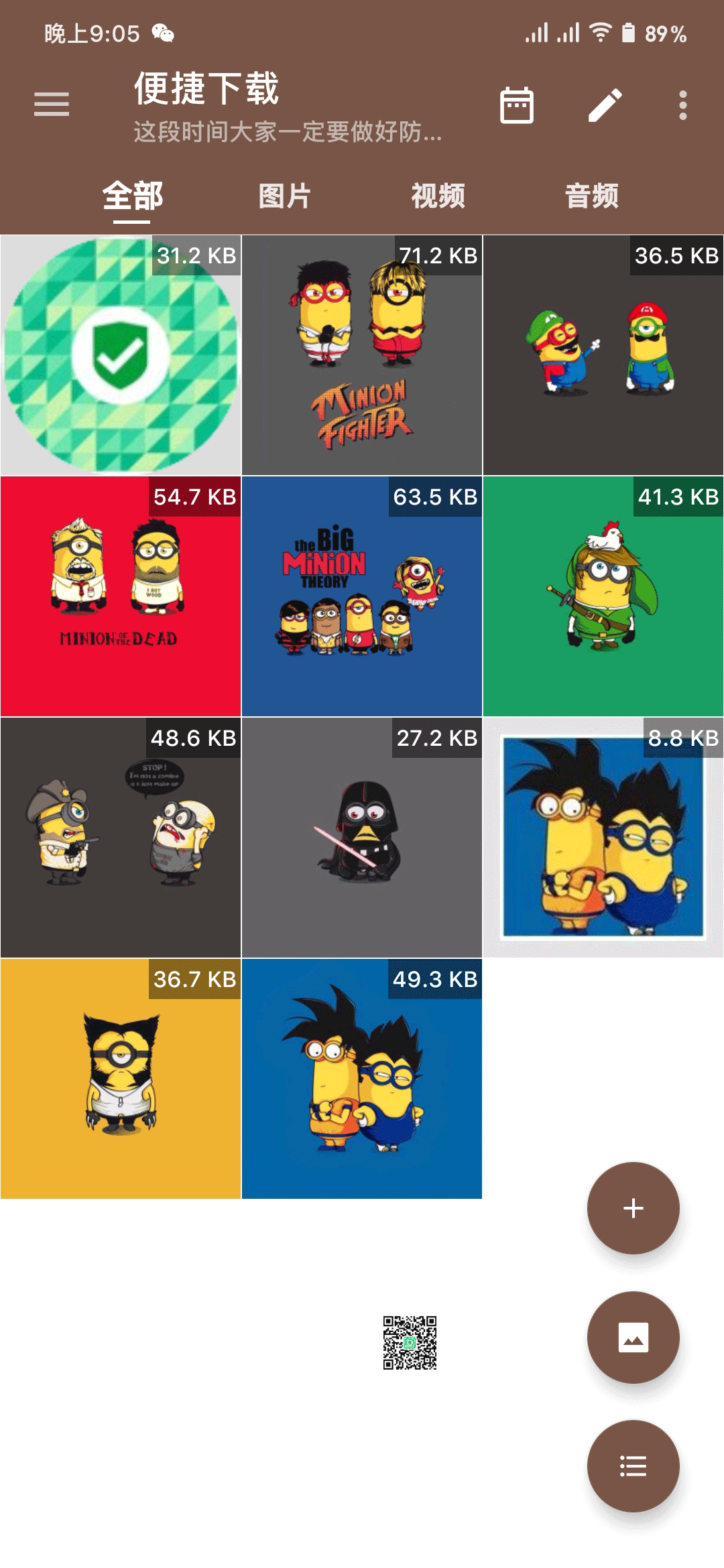The height and width of the screenshot is (1568, 724).
Task: Open the calendar icon in app bar
Action: (517, 105)
